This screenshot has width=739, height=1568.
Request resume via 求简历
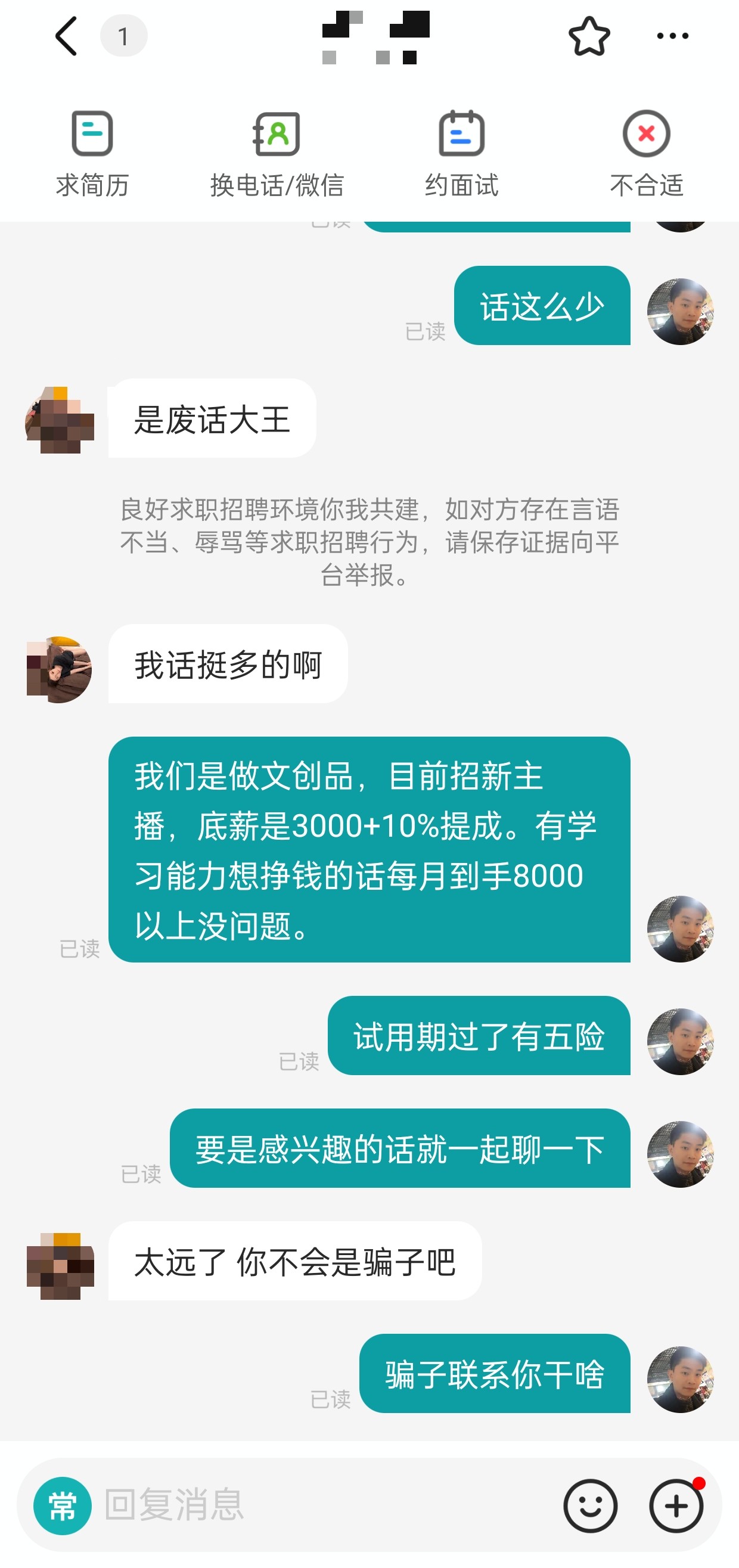point(92,154)
